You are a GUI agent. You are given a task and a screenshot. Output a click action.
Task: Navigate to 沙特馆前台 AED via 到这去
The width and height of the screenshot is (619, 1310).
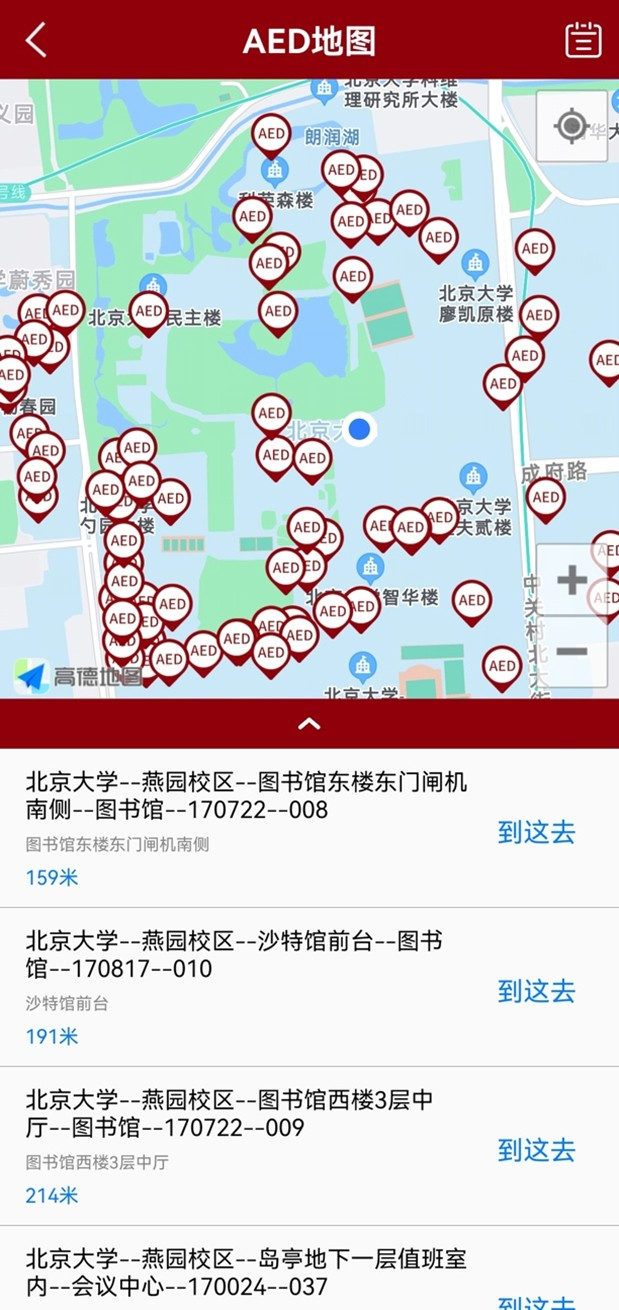536,991
